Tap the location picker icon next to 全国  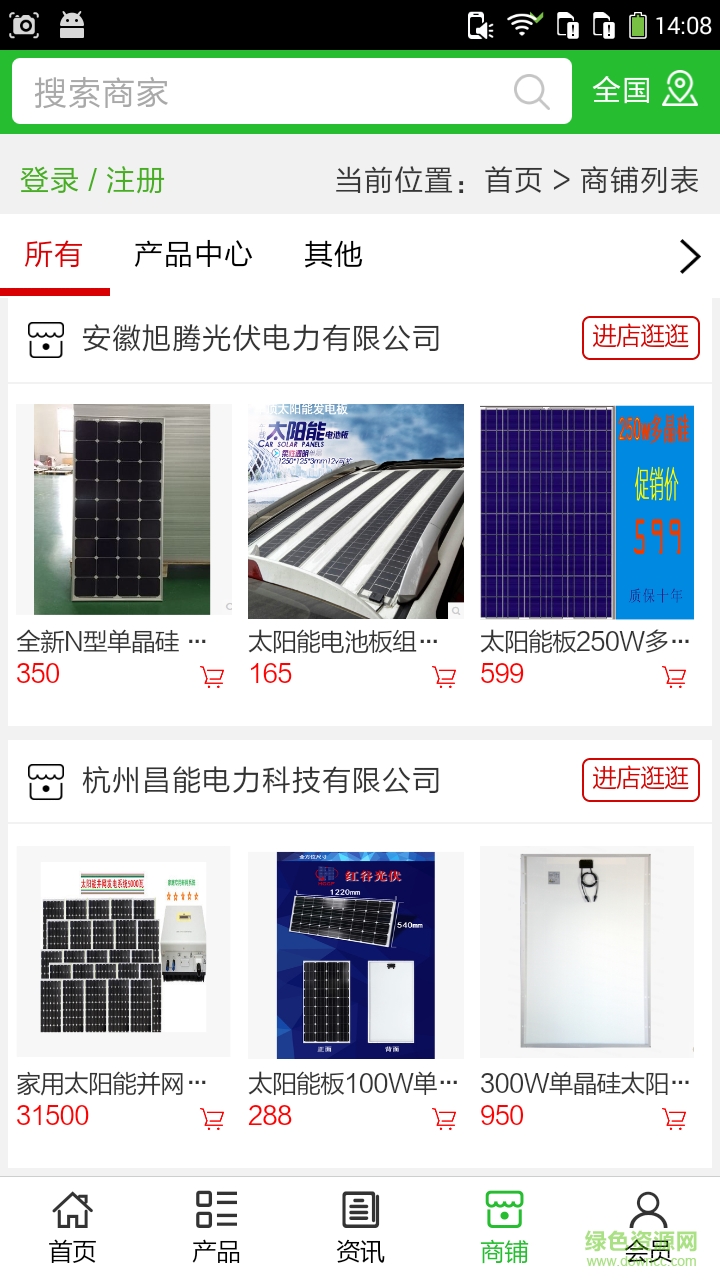point(681,89)
